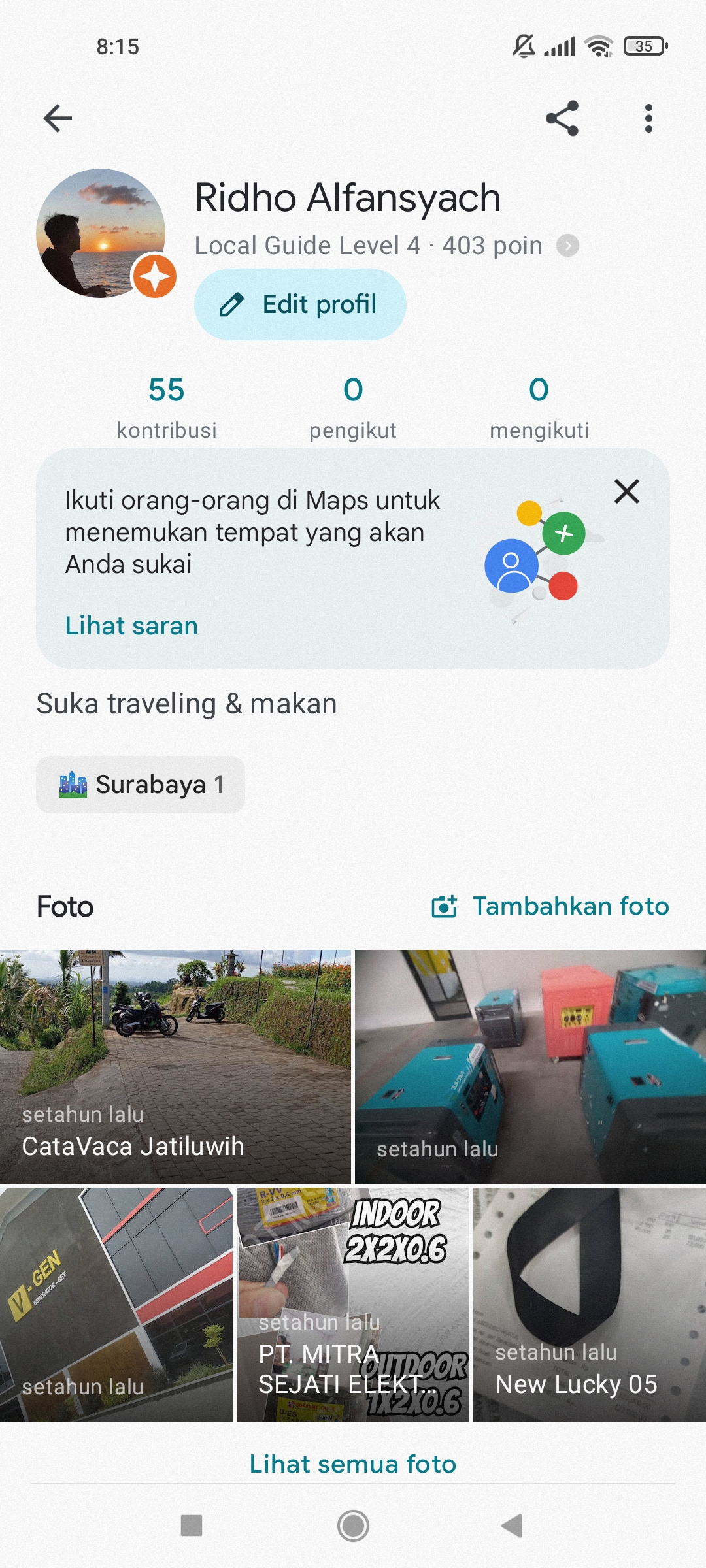Open Lihat semua foto
The height and width of the screenshot is (1568, 706).
click(x=353, y=1464)
